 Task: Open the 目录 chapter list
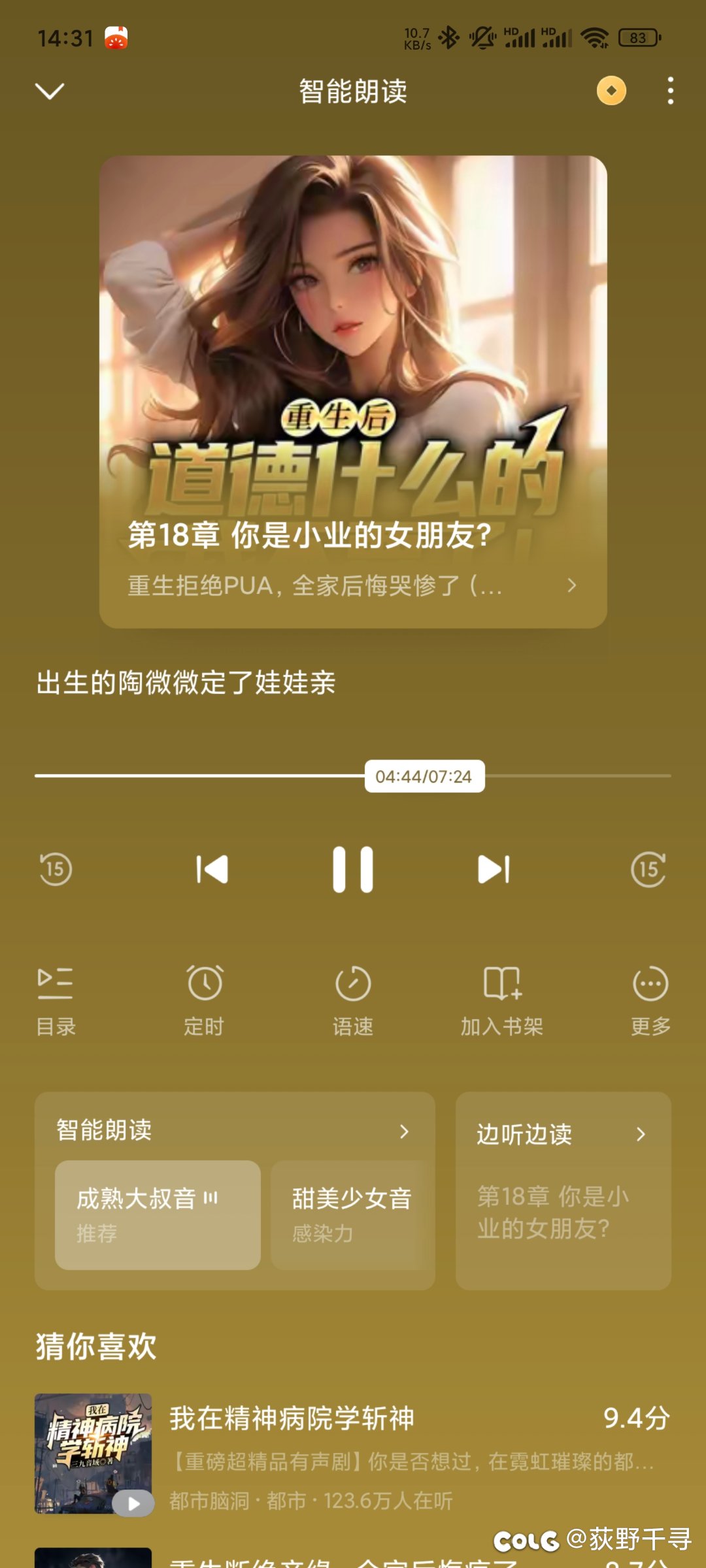point(56,1001)
